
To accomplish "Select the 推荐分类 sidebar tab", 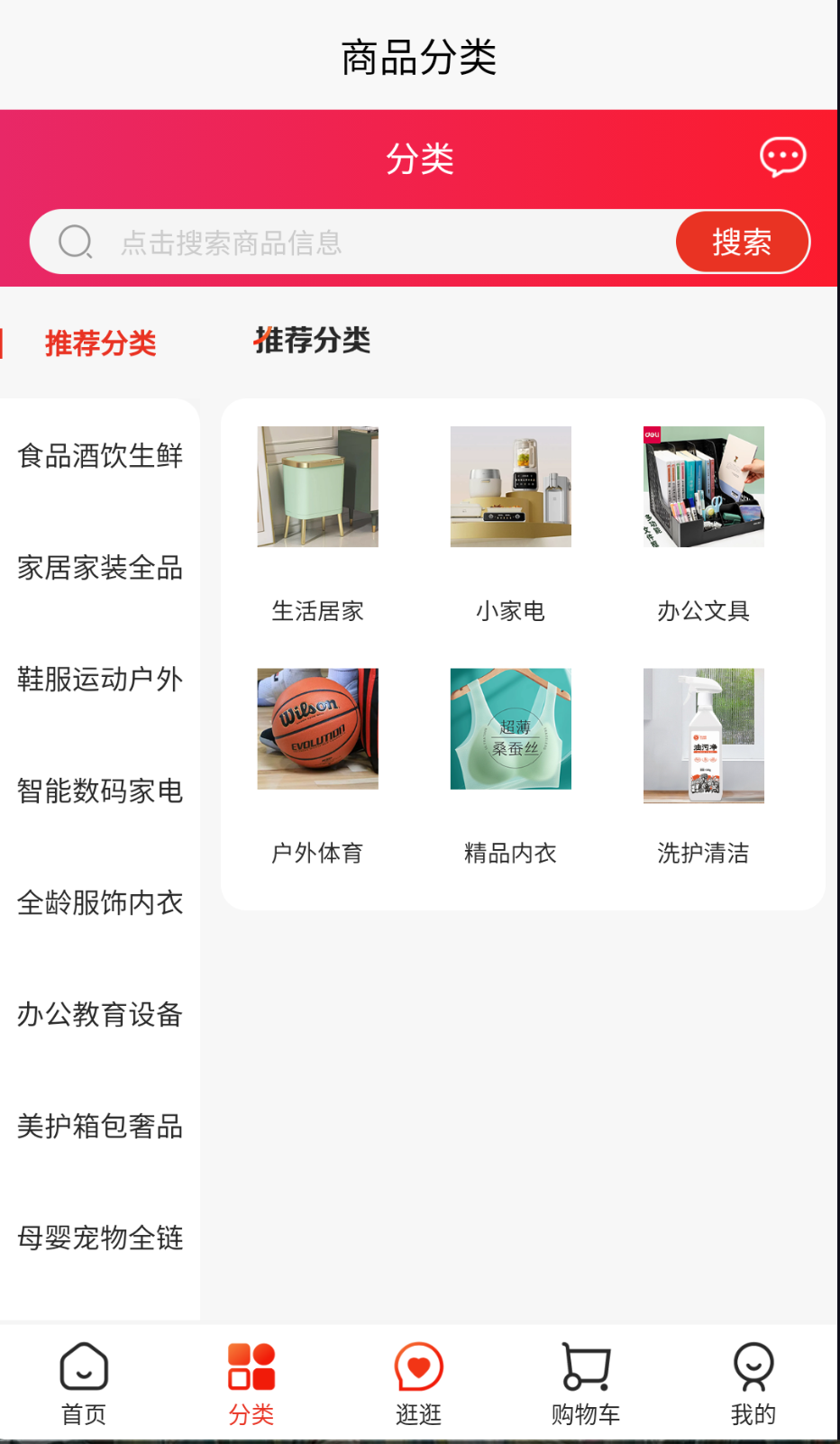I will (101, 343).
